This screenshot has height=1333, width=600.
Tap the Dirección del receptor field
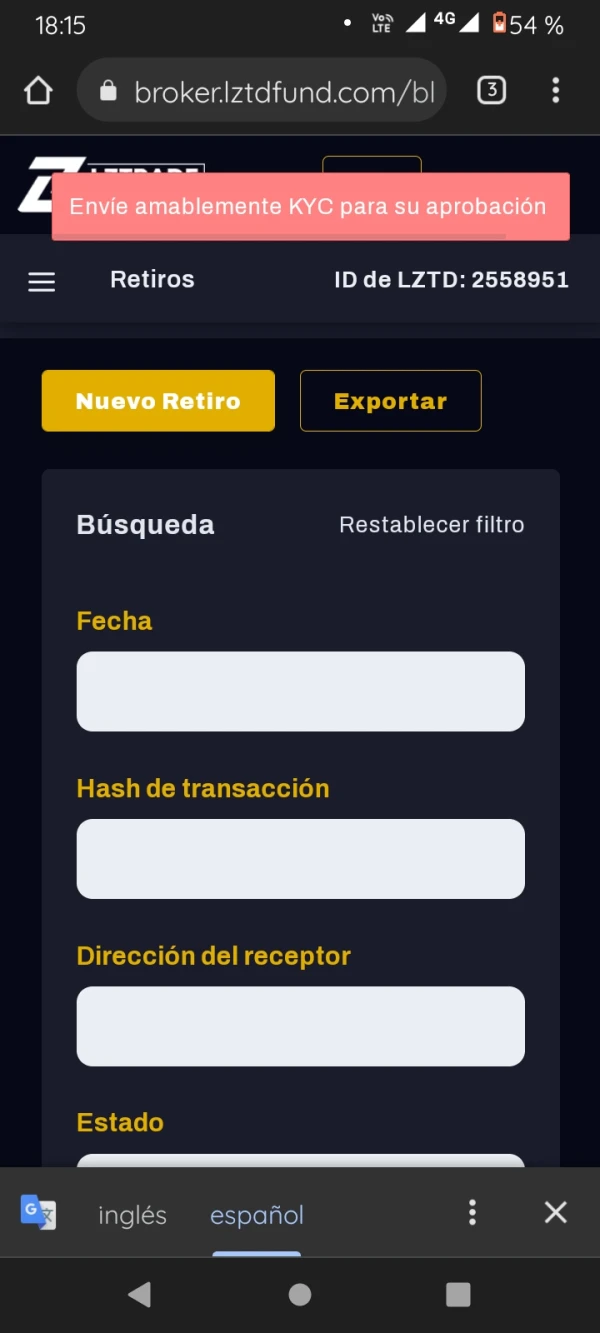tap(300, 1026)
